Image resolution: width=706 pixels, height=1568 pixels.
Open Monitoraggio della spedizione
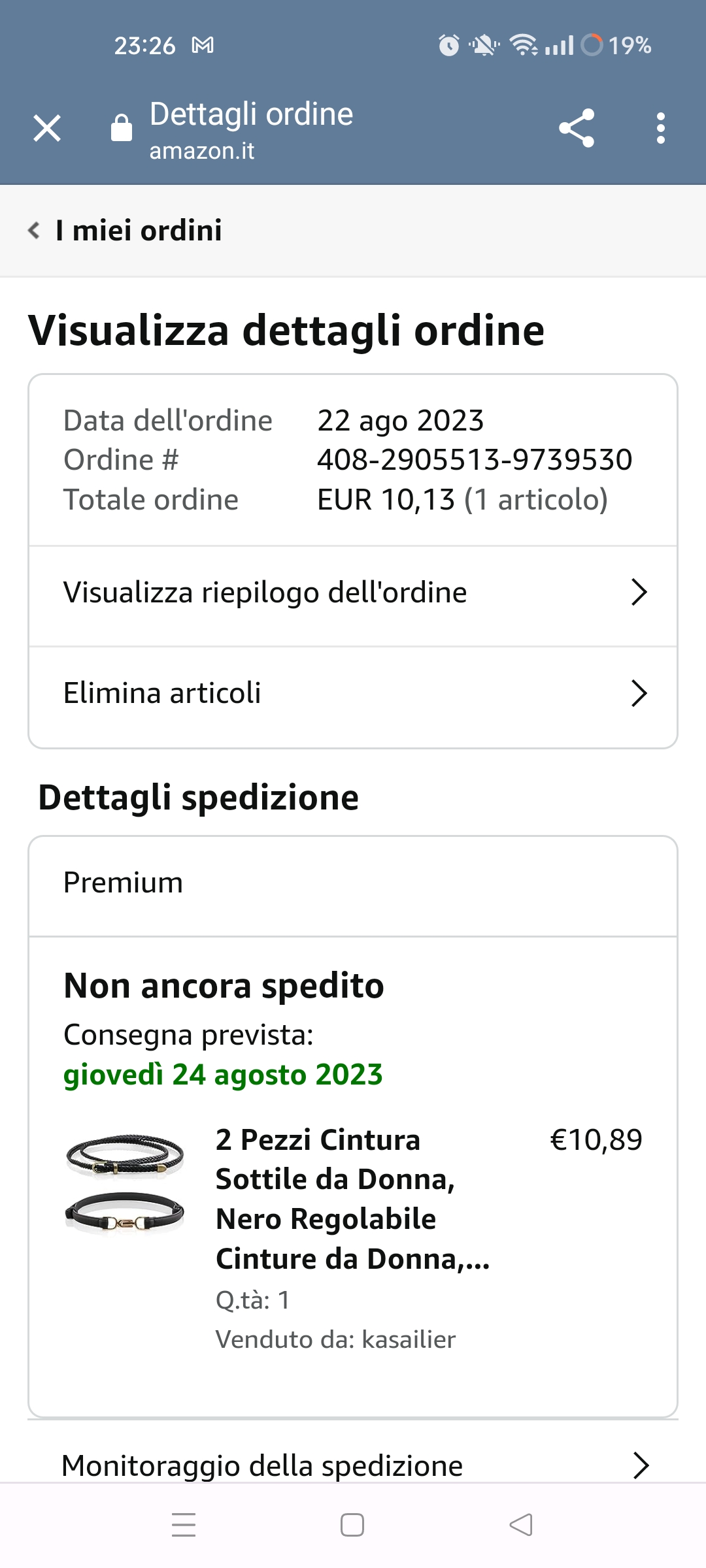(353, 1465)
